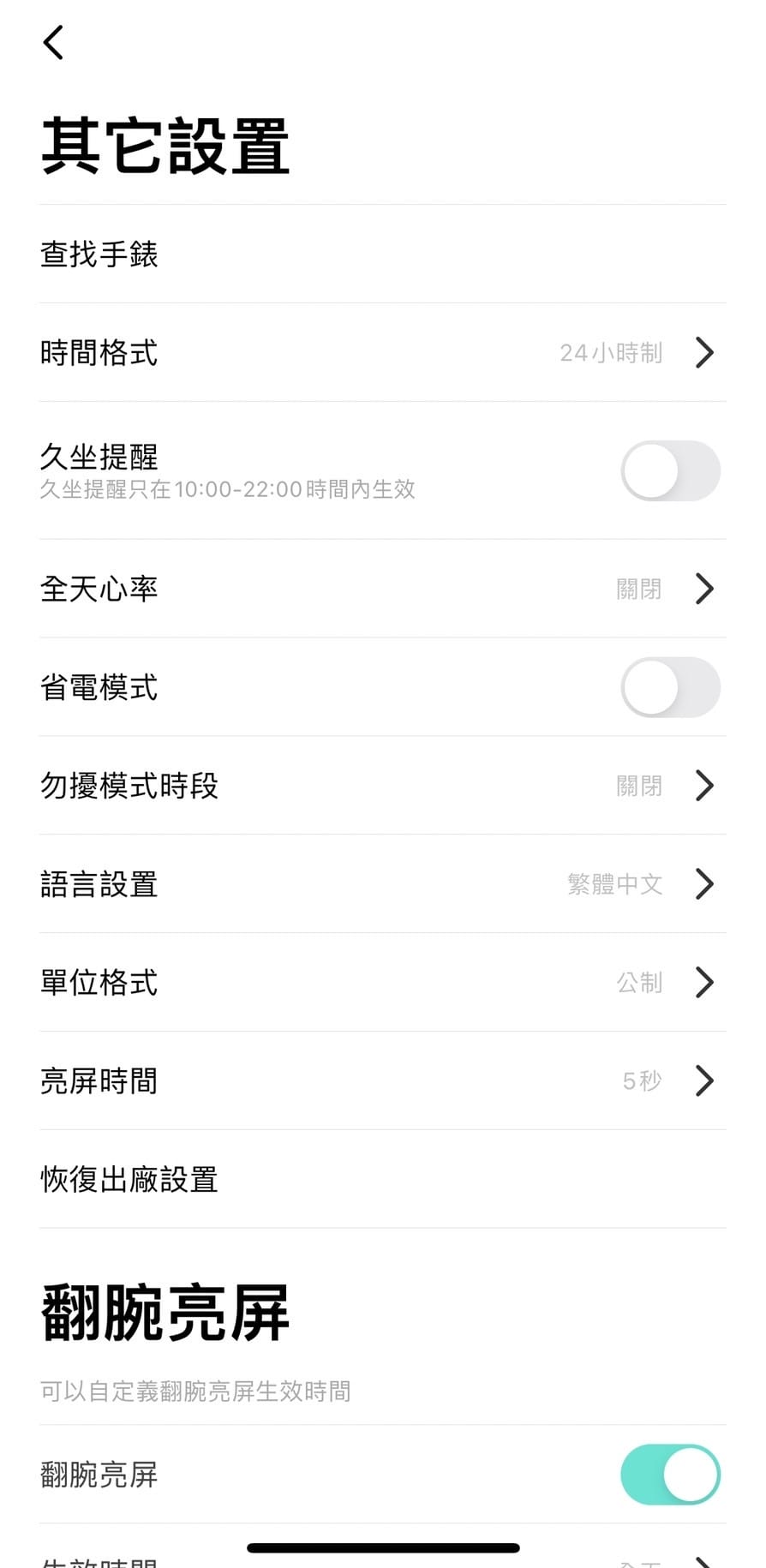Open 語言設置 option
The width and height of the screenshot is (766, 1568).
pyautogui.click(x=382, y=884)
